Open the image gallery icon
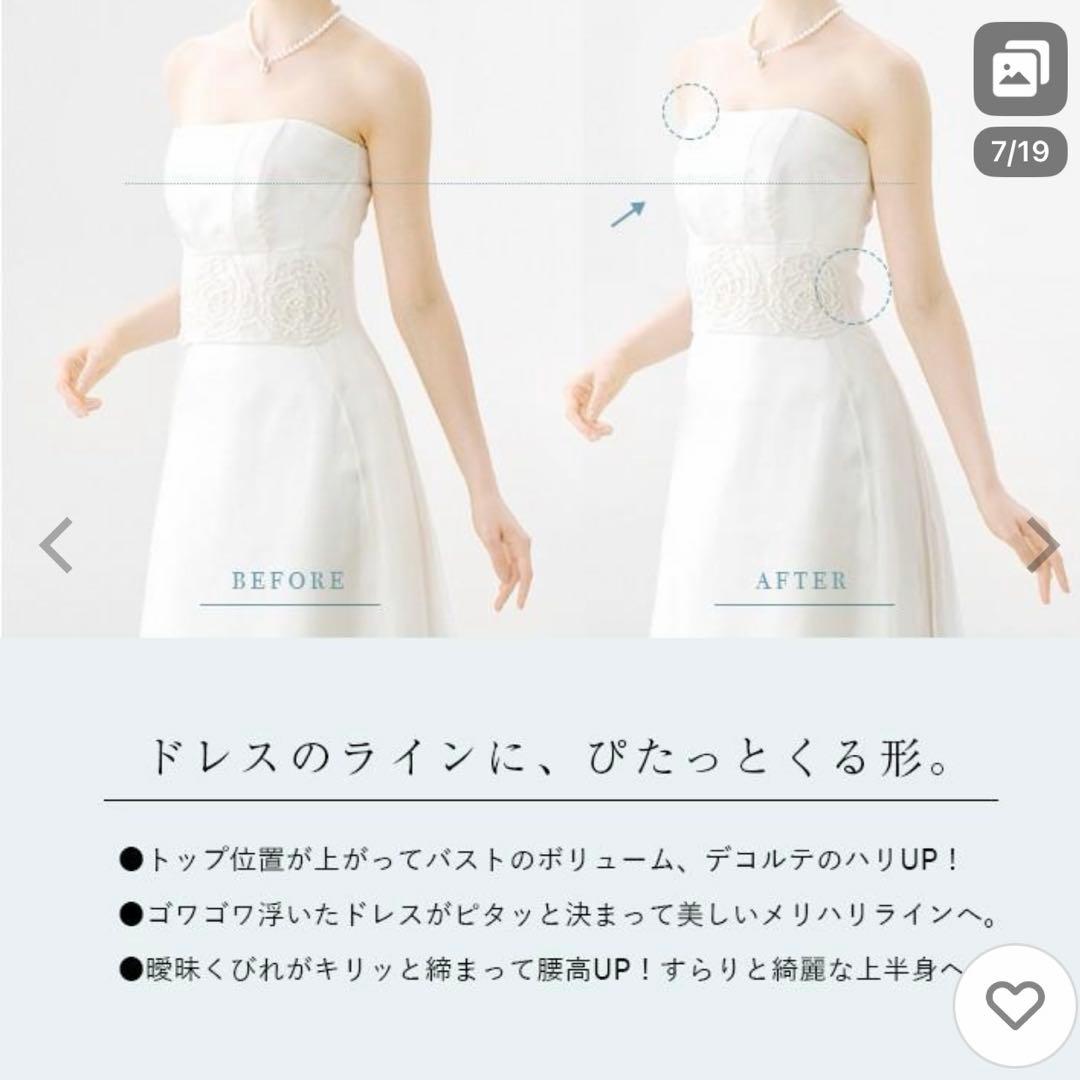Screen dimensions: 1080x1080 pyautogui.click(x=1020, y=69)
